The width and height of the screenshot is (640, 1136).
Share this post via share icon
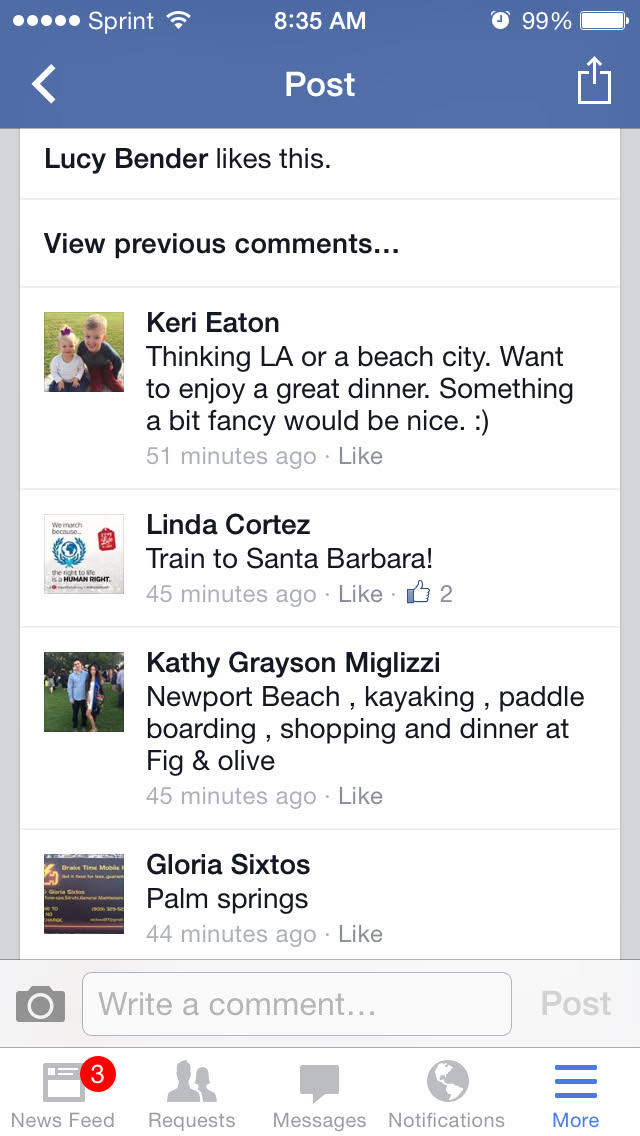pos(593,82)
